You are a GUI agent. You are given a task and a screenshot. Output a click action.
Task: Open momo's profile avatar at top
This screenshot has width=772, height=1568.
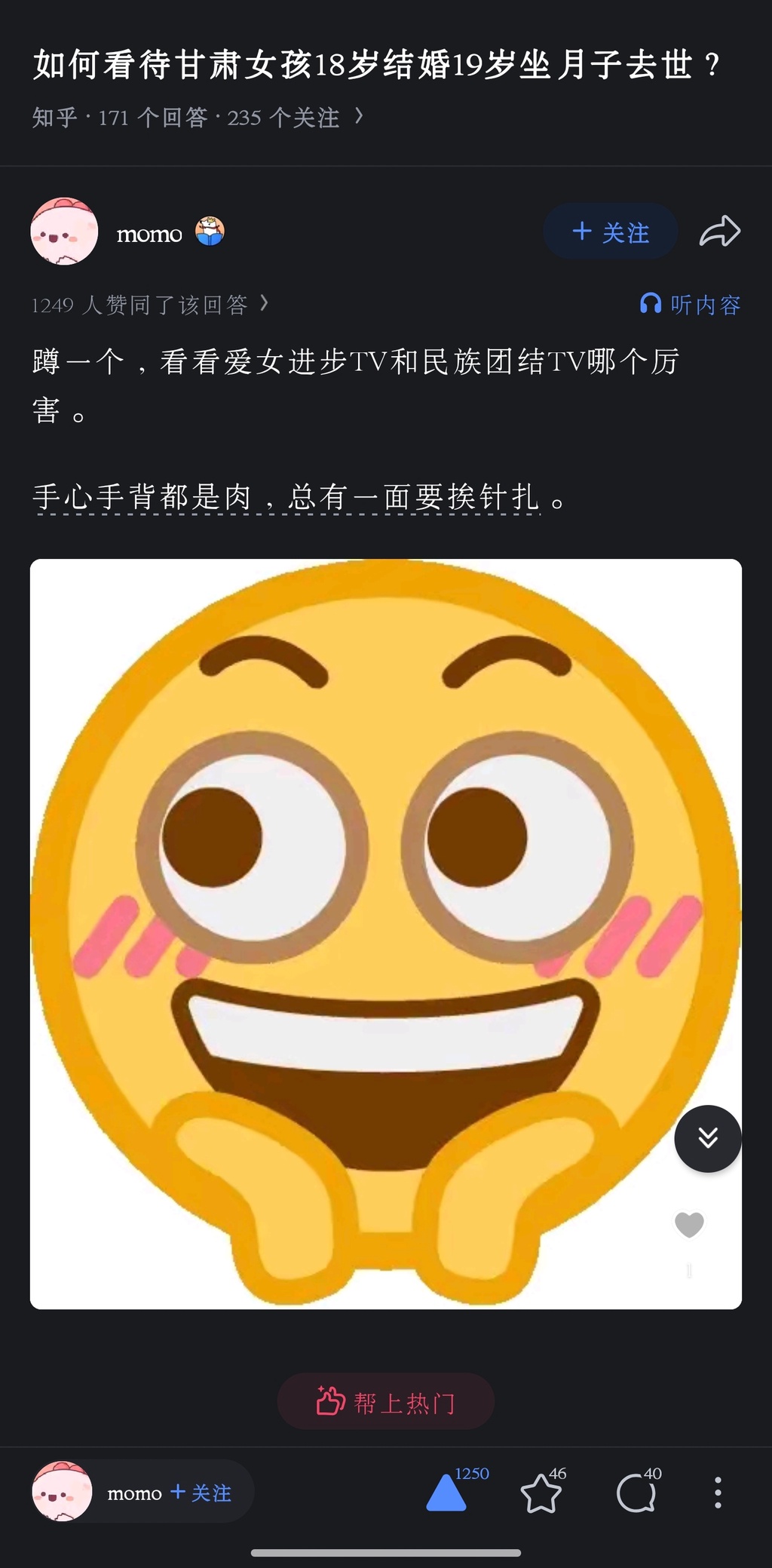64,232
